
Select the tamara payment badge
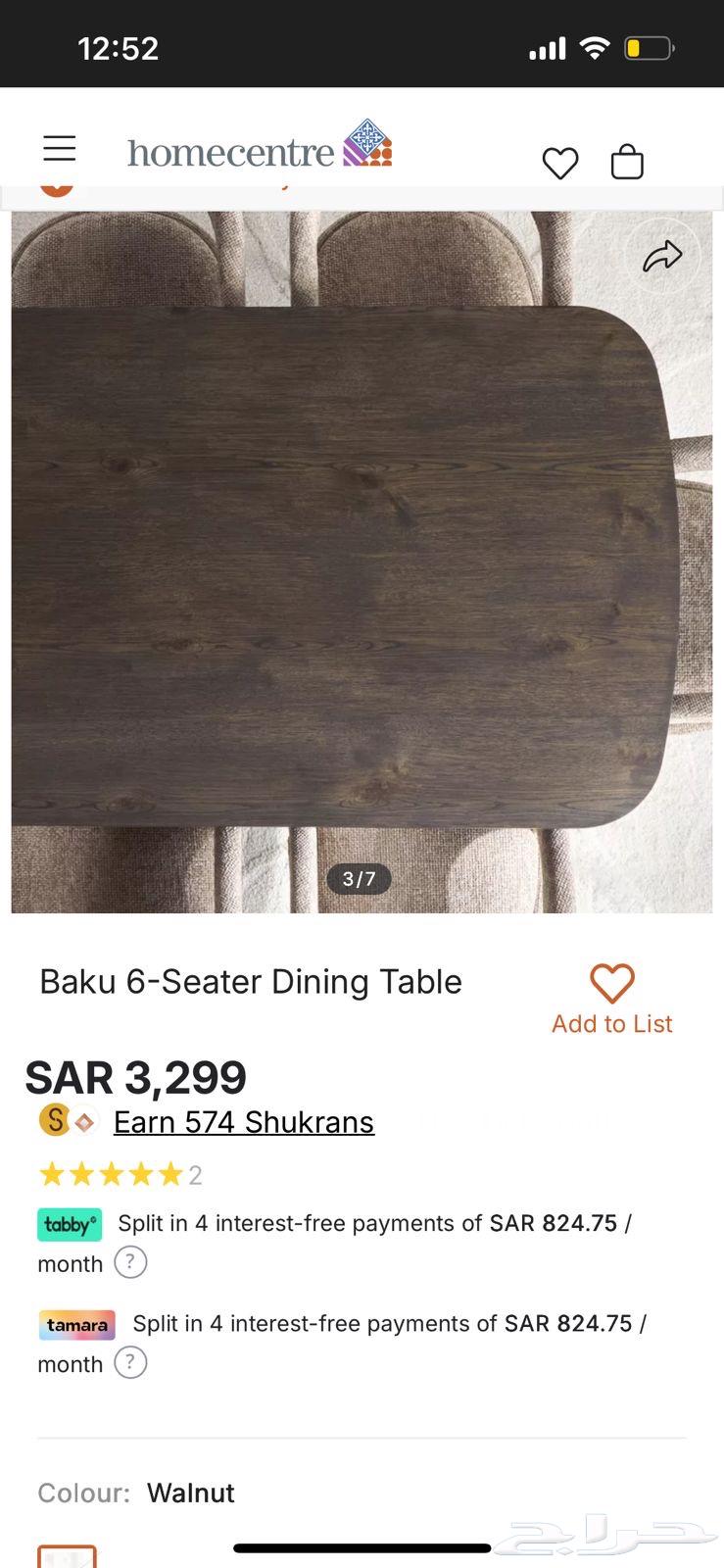point(76,1324)
